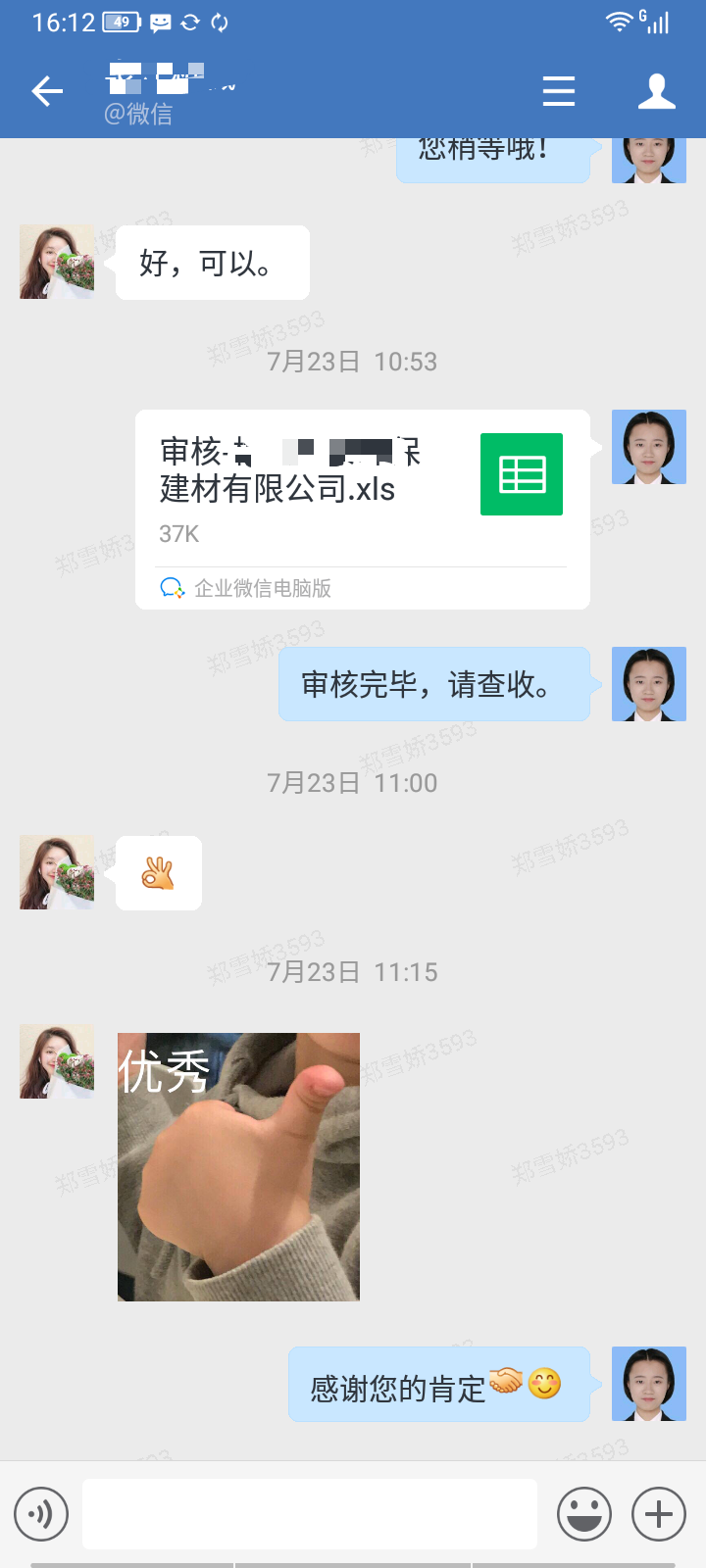Image resolution: width=706 pixels, height=1568 pixels.
Task: Tap own avatar beside 审核完毕，请查收。
Action: point(648,684)
